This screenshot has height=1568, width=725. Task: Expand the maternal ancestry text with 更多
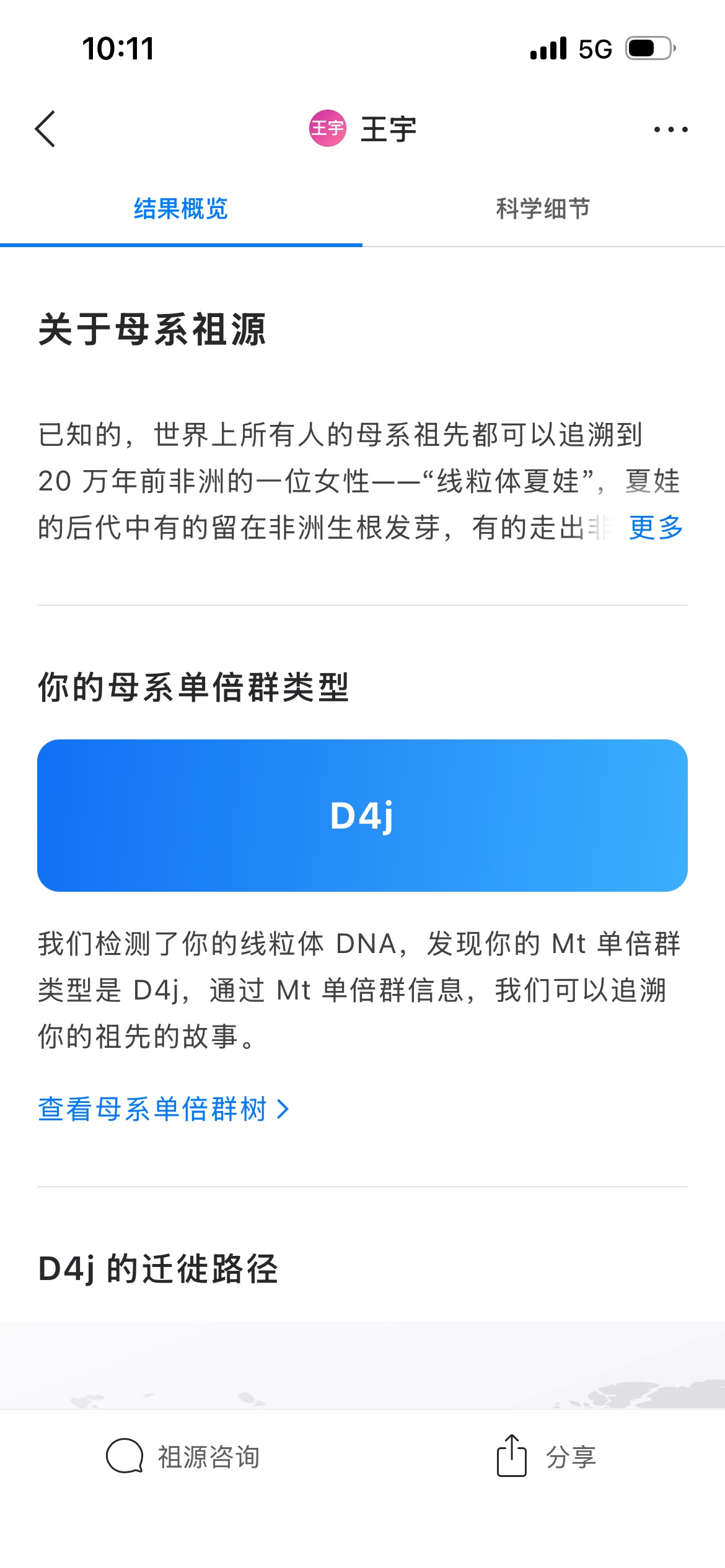tap(655, 528)
